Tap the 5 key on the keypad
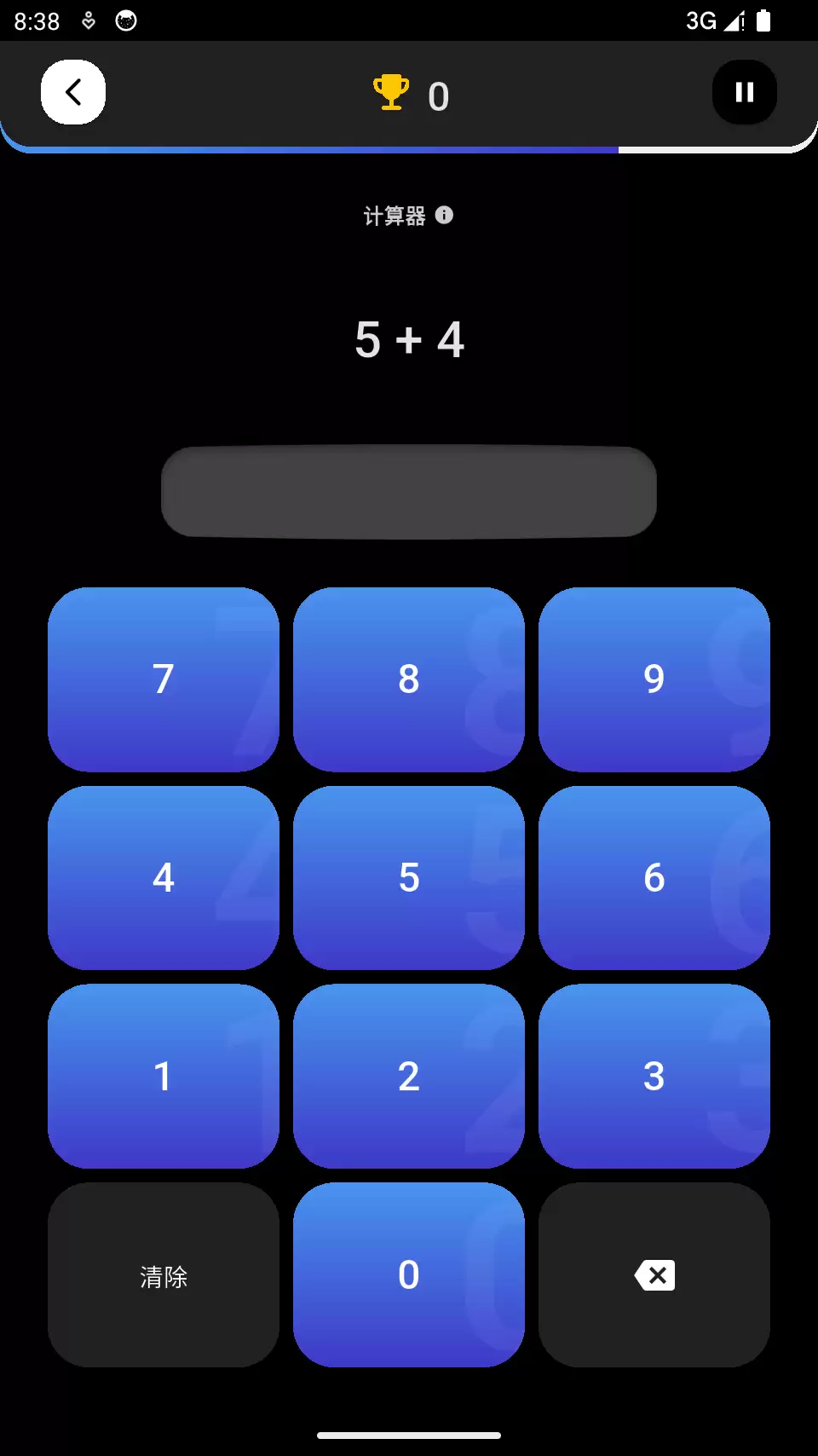Viewport: 818px width, 1456px height. point(409,878)
